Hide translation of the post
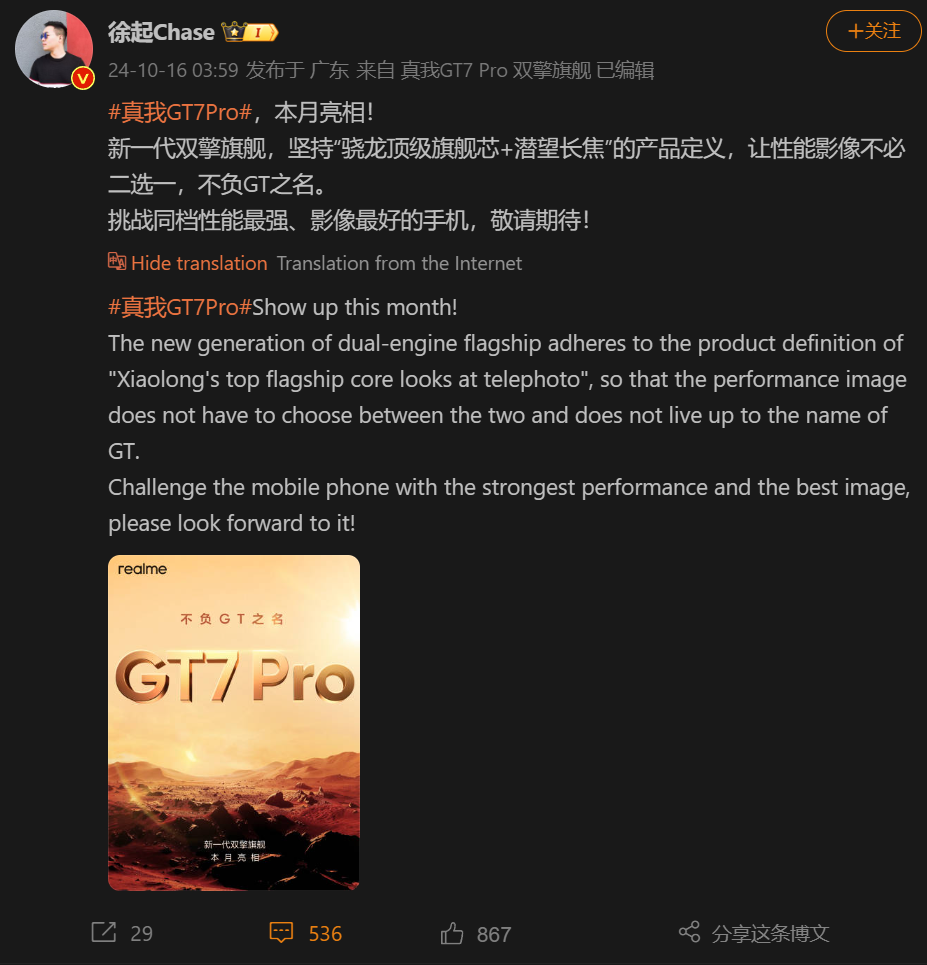The width and height of the screenshot is (927, 965). (198, 263)
